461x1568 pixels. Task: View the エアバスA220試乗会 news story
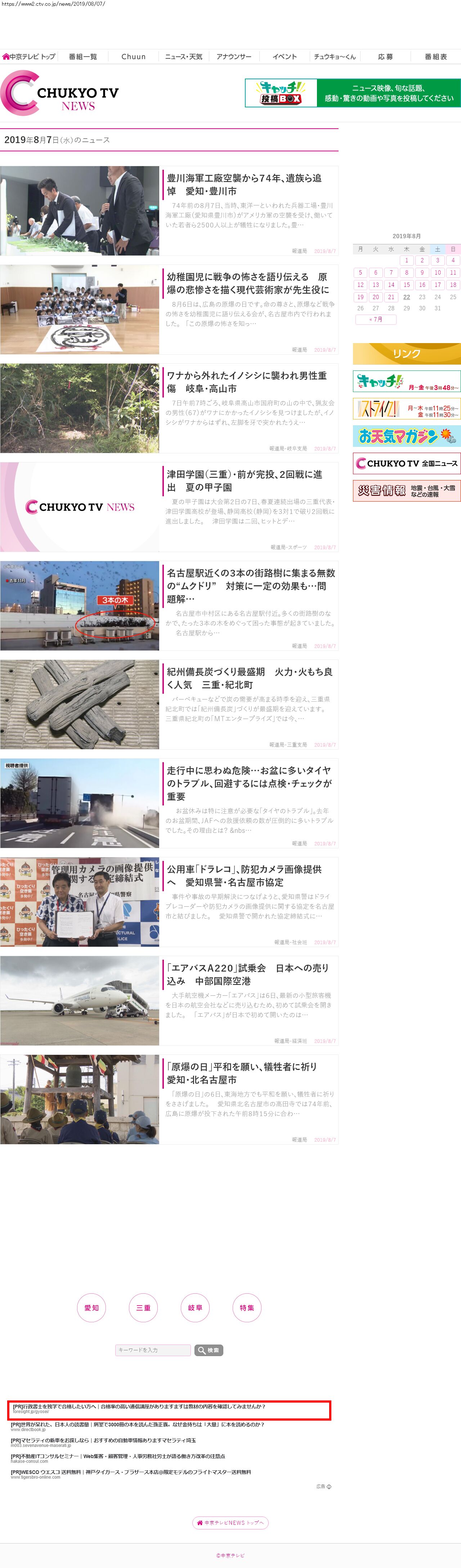pos(247,974)
